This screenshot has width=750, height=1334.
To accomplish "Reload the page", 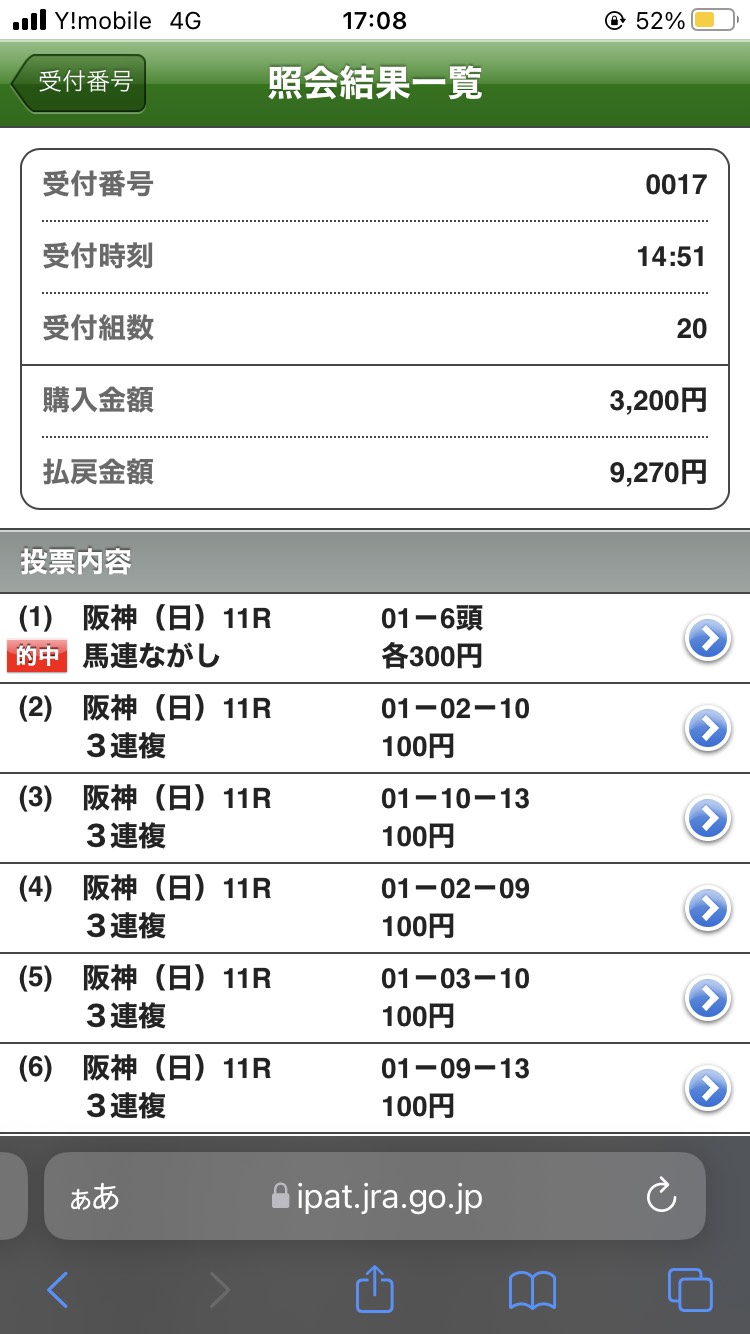I will (x=661, y=1196).
